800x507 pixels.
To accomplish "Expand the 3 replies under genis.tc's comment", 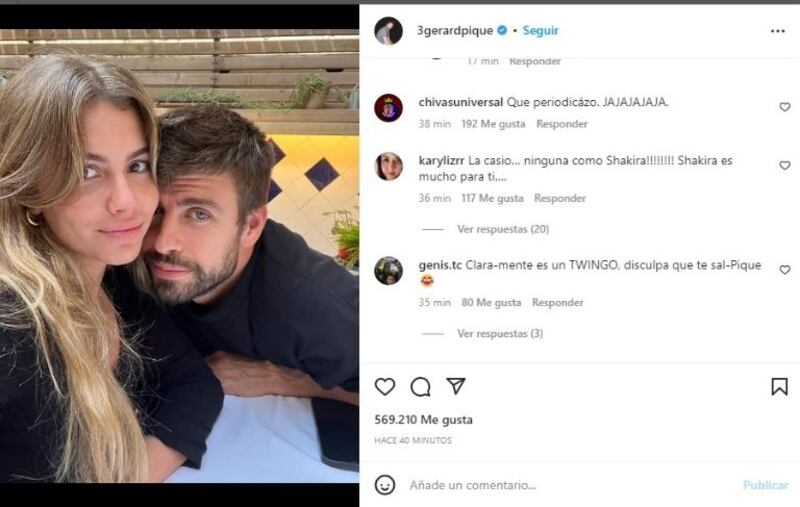I will point(499,333).
